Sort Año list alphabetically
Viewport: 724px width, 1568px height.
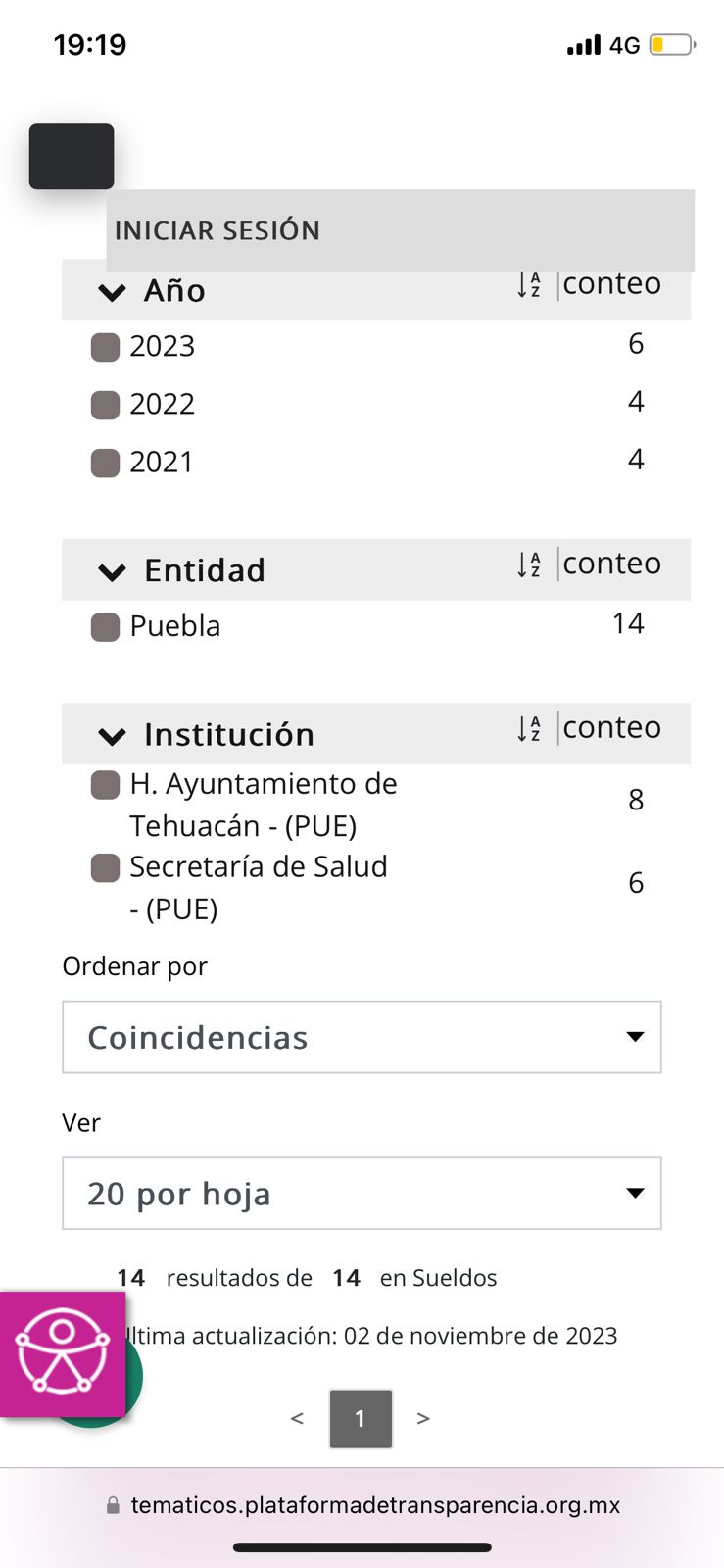pyautogui.click(x=529, y=285)
